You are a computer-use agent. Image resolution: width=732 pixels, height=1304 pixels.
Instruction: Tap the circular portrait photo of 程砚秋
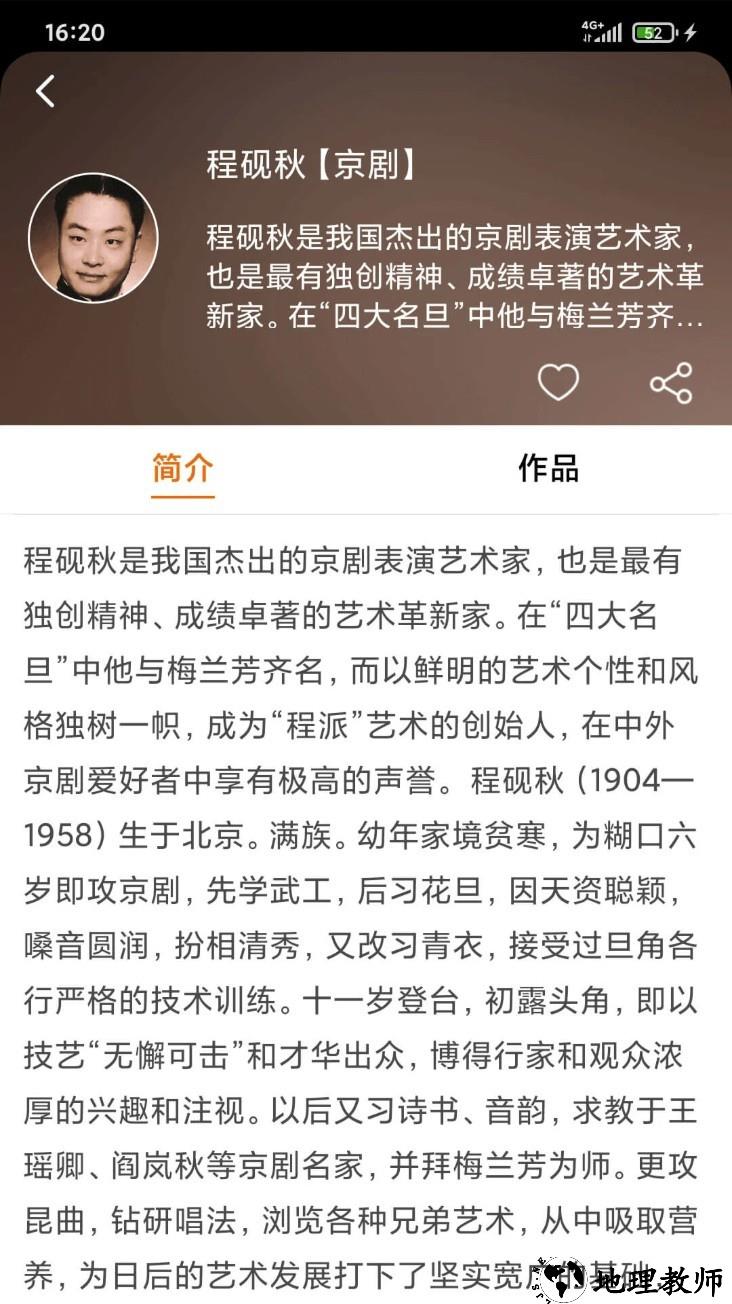click(x=91, y=238)
